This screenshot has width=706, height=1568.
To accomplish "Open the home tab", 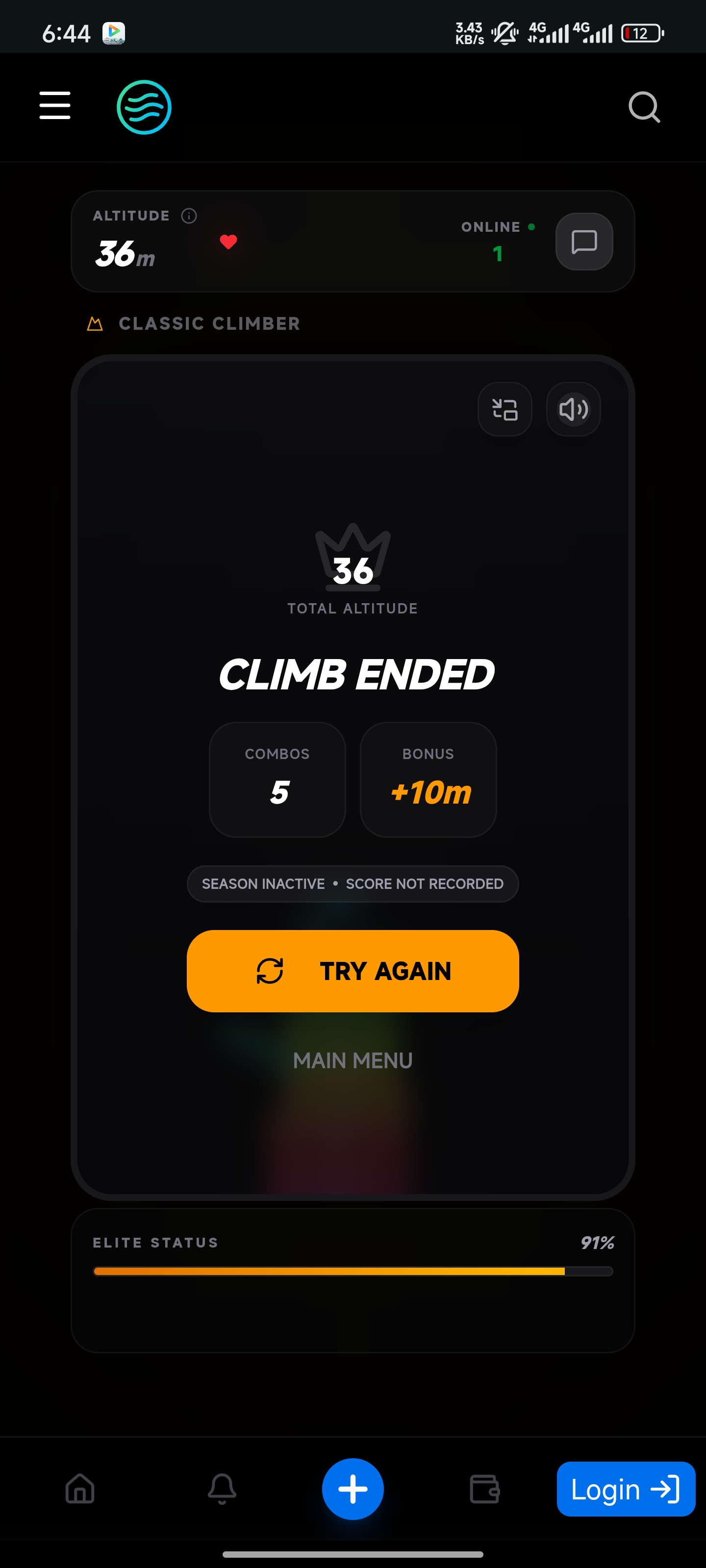I will [80, 1489].
